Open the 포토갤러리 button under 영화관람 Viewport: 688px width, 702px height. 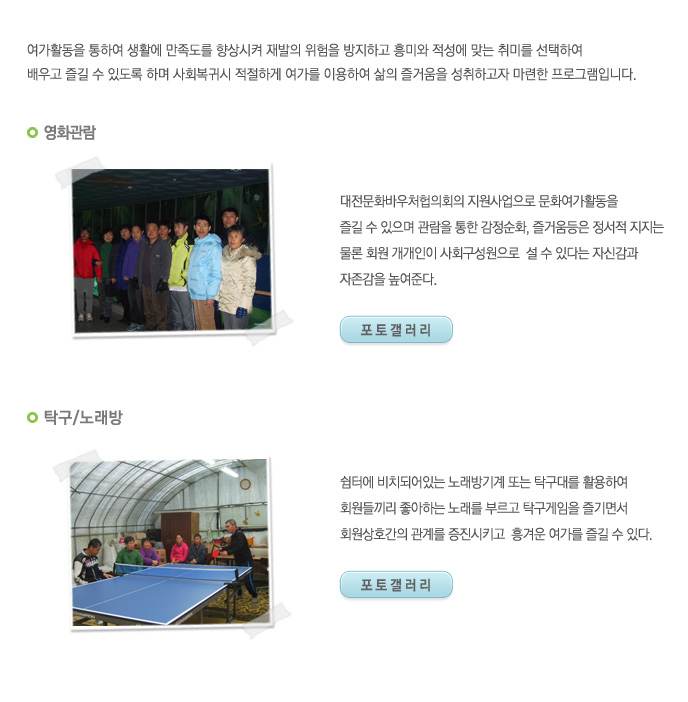[396, 330]
